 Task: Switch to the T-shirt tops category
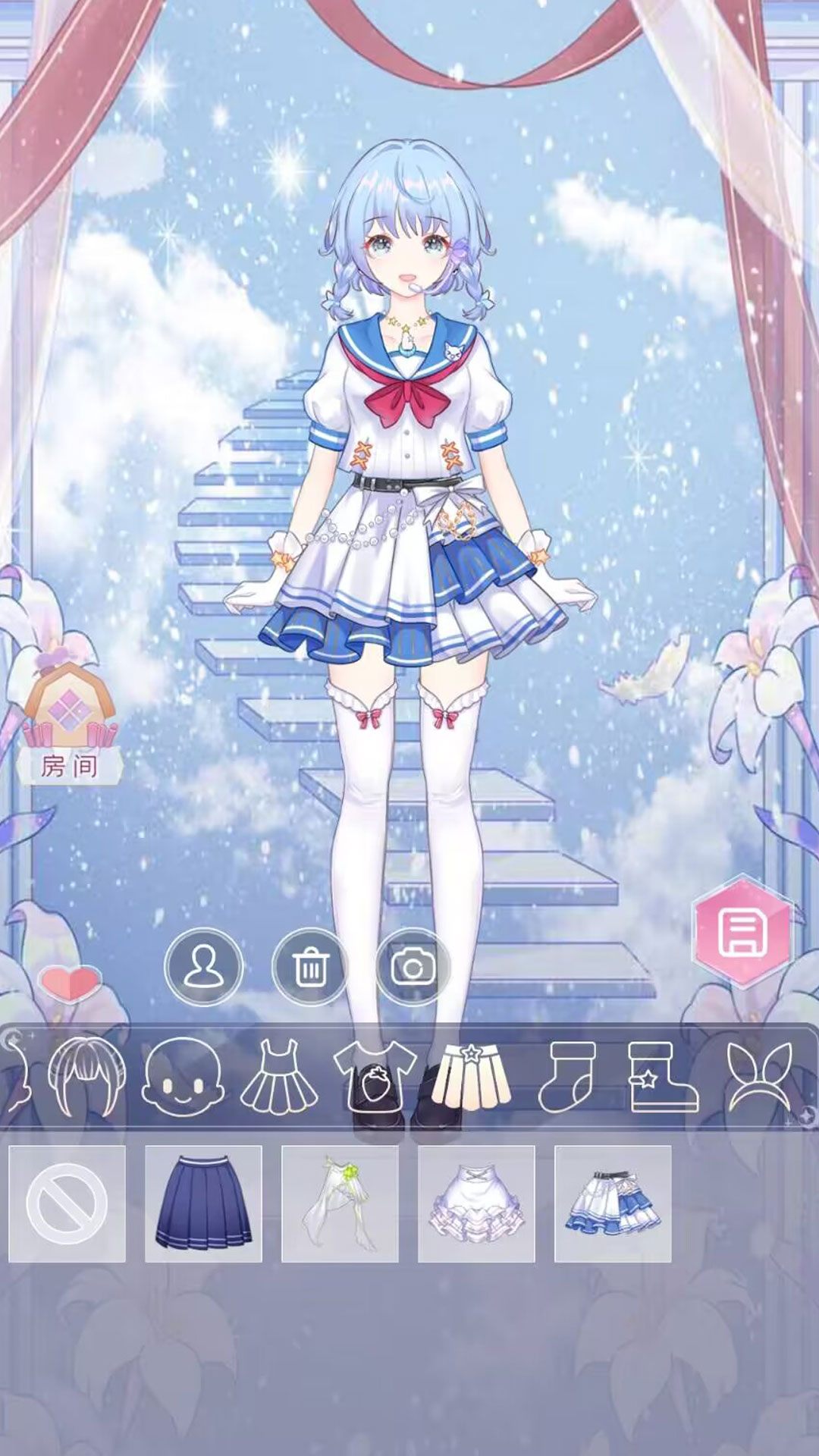tap(375, 1077)
